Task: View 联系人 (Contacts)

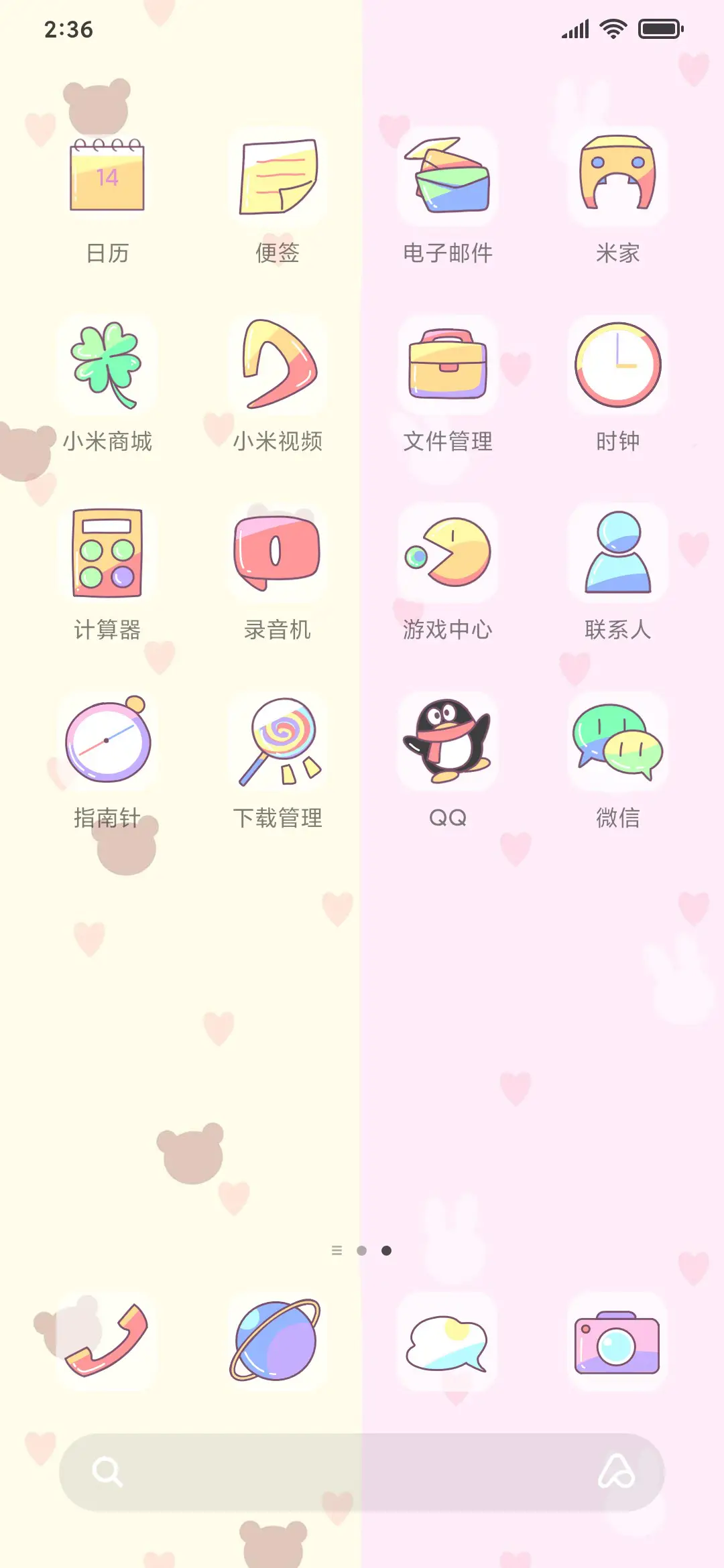Action: [x=617, y=551]
